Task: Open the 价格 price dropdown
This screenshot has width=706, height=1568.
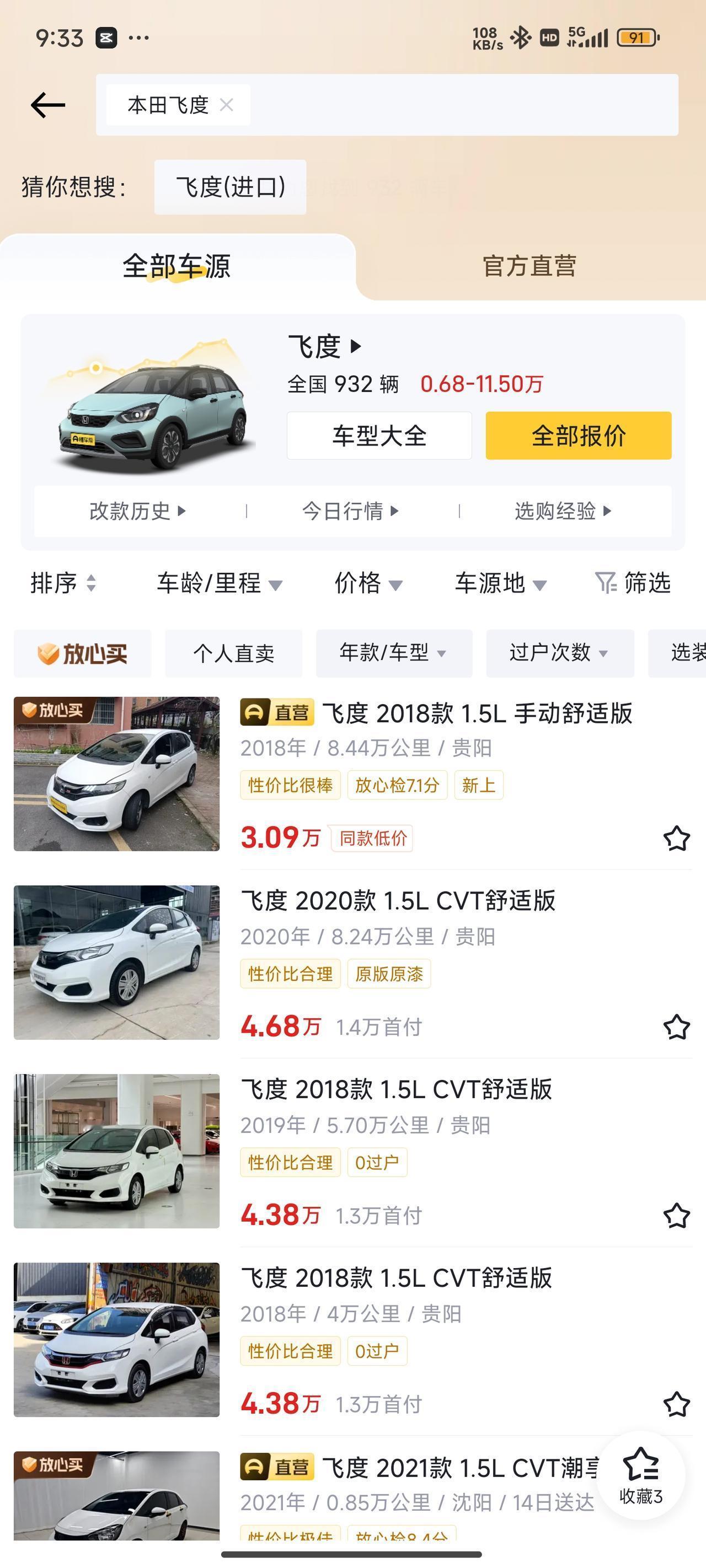Action: point(368,583)
